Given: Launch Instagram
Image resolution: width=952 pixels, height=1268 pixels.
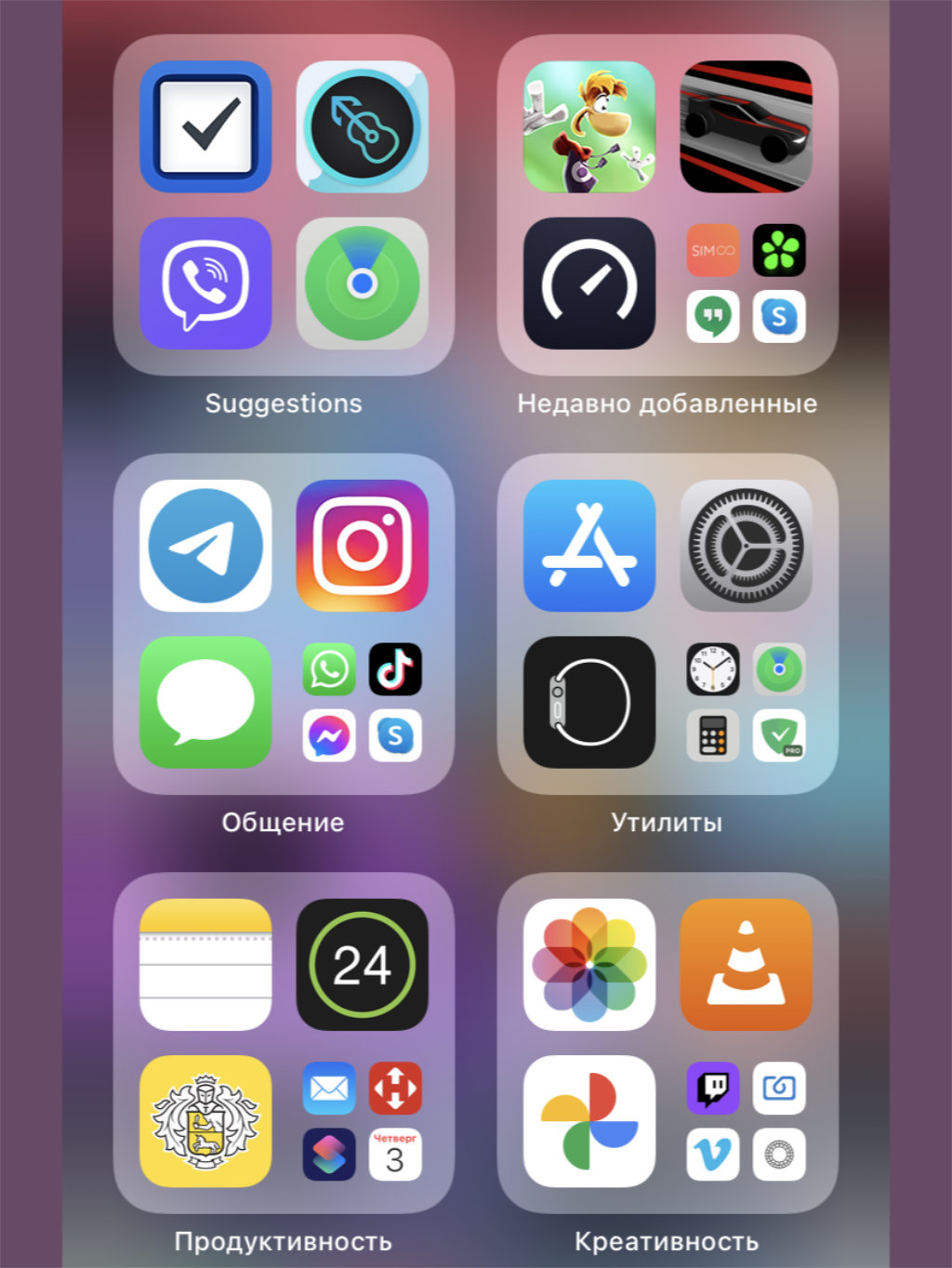Looking at the screenshot, I should tap(362, 546).
